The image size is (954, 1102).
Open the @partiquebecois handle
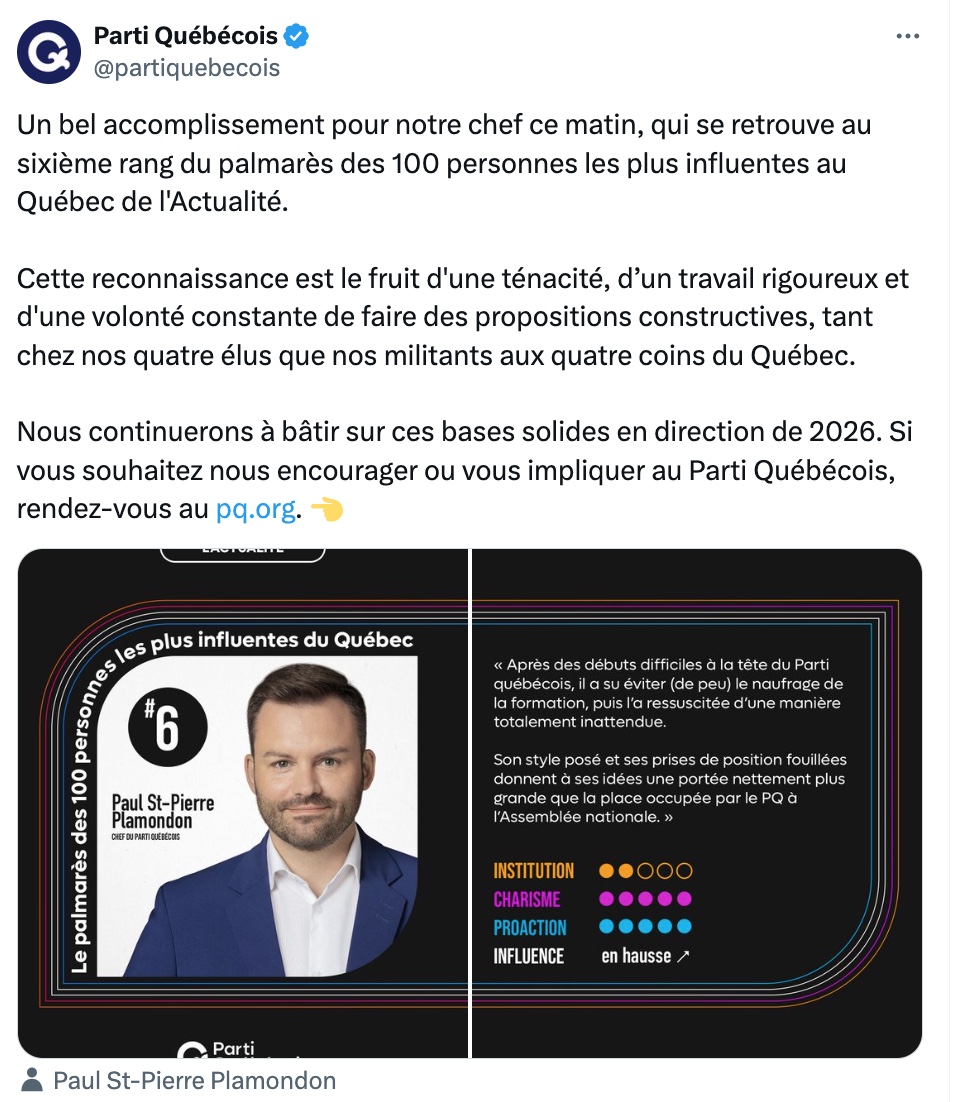pyautogui.click(x=187, y=68)
